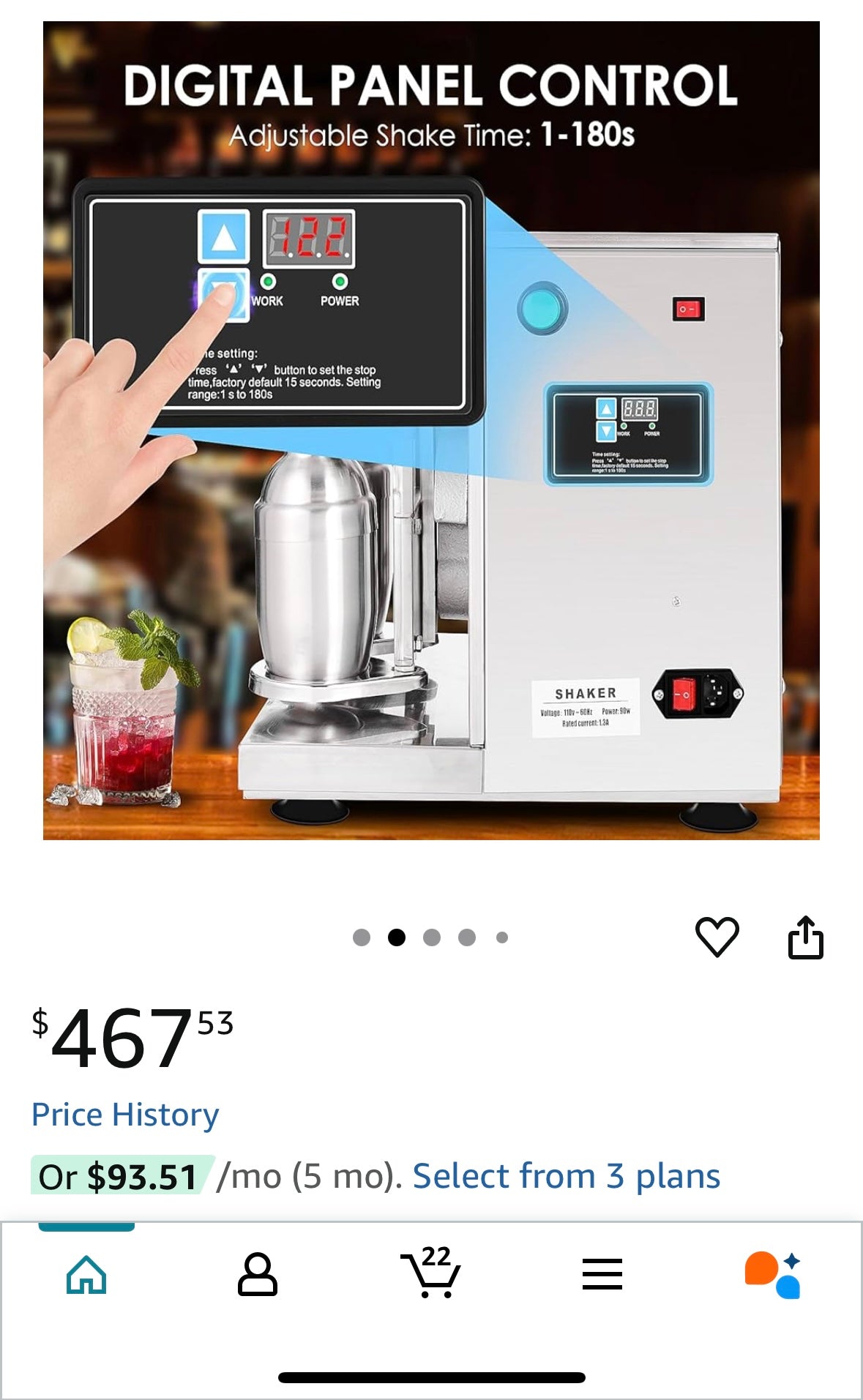This screenshot has height=1400, width=863.
Task: Add item to wish list heart
Action: pyautogui.click(x=717, y=937)
